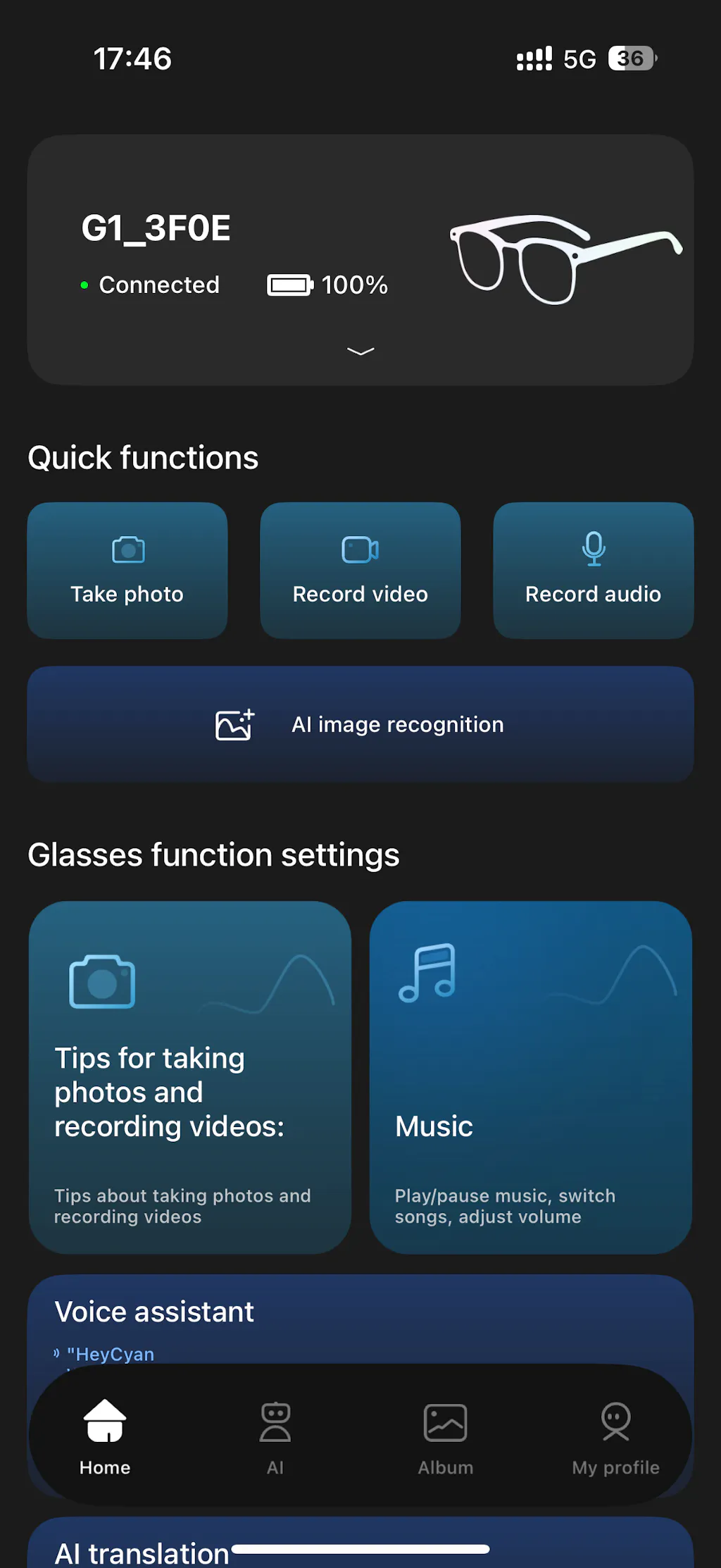Open tips for taking photos and videos
This screenshot has height=1568, width=721.
pos(190,1077)
